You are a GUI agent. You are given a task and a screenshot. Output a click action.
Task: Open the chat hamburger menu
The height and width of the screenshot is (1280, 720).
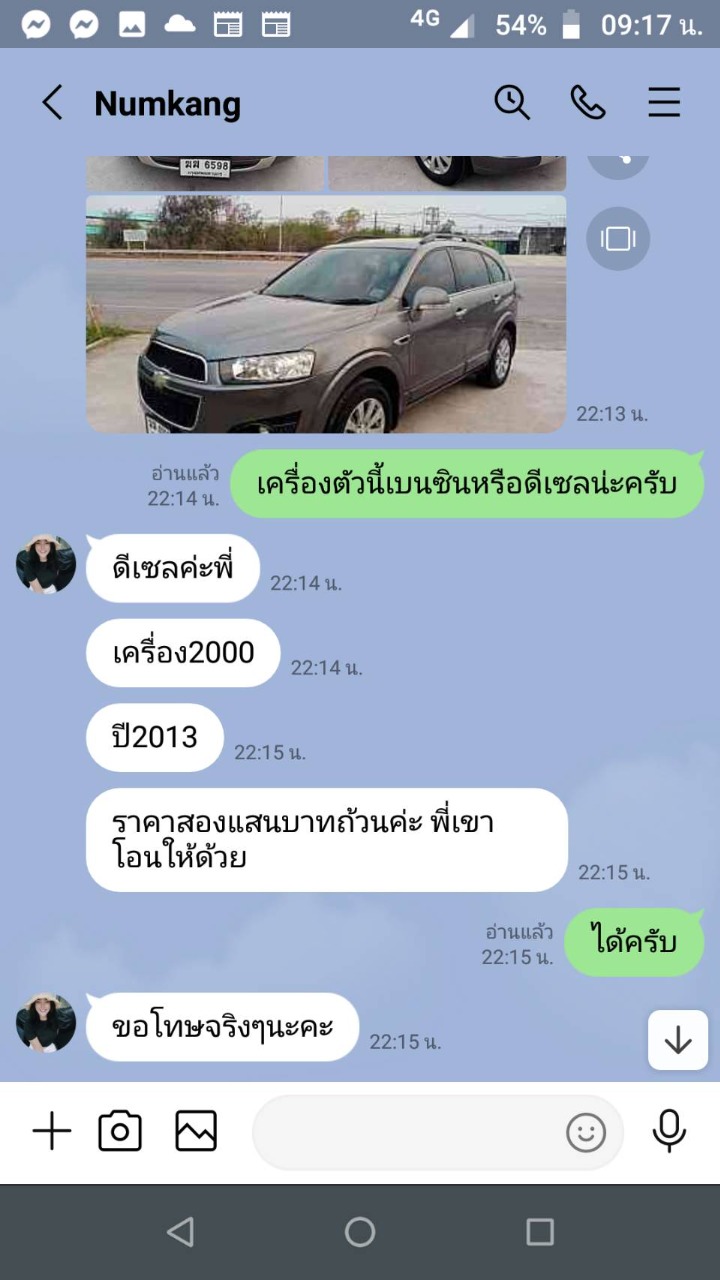(x=664, y=102)
